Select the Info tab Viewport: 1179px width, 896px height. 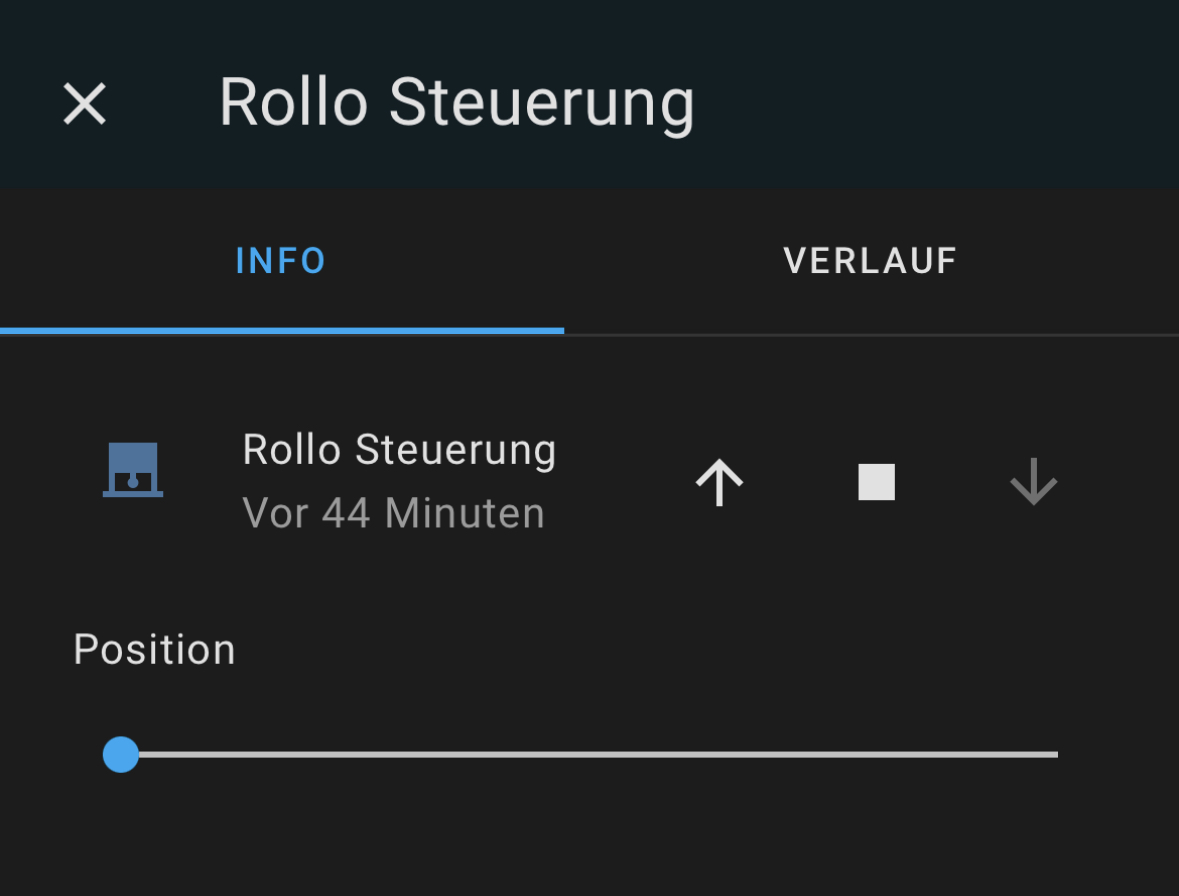click(x=281, y=261)
